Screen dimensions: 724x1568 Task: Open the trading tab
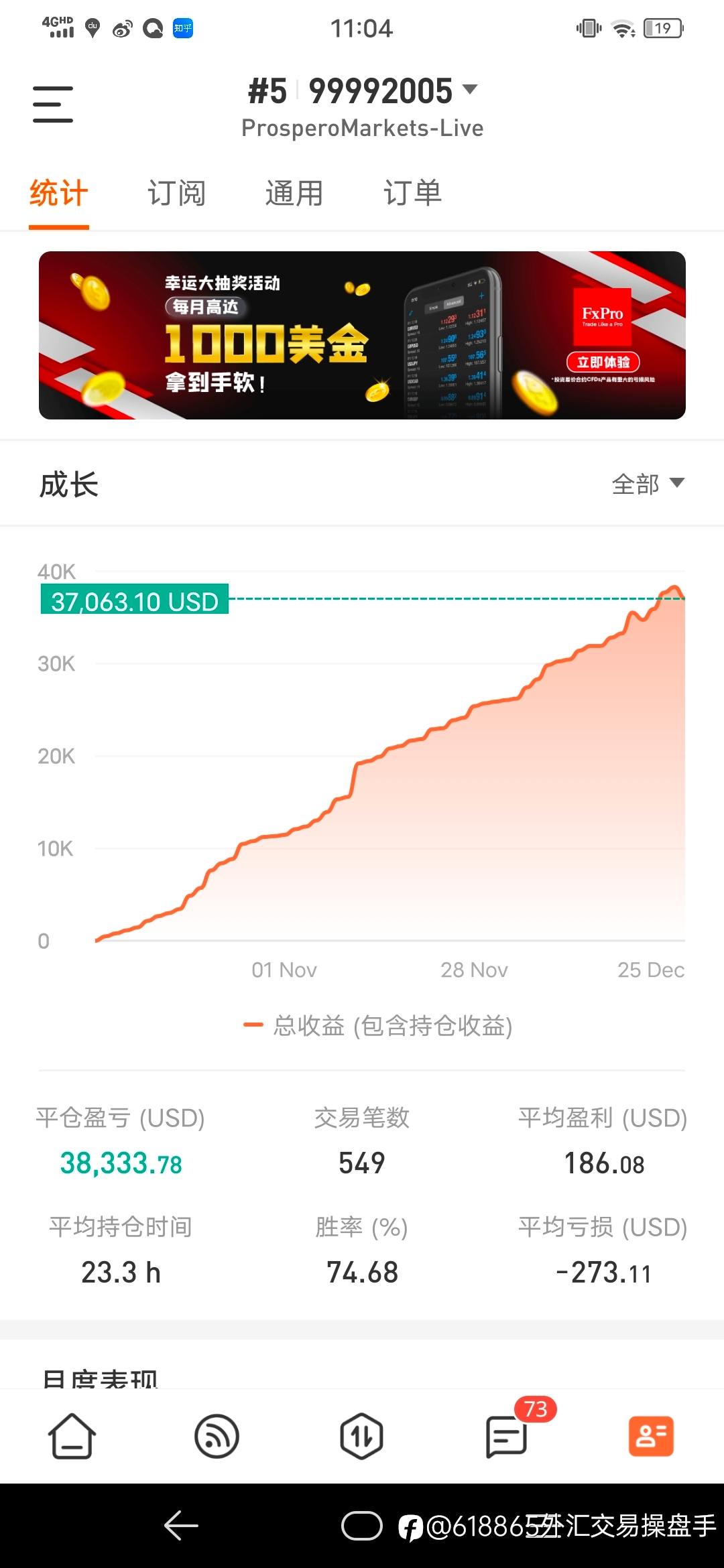(x=361, y=1436)
